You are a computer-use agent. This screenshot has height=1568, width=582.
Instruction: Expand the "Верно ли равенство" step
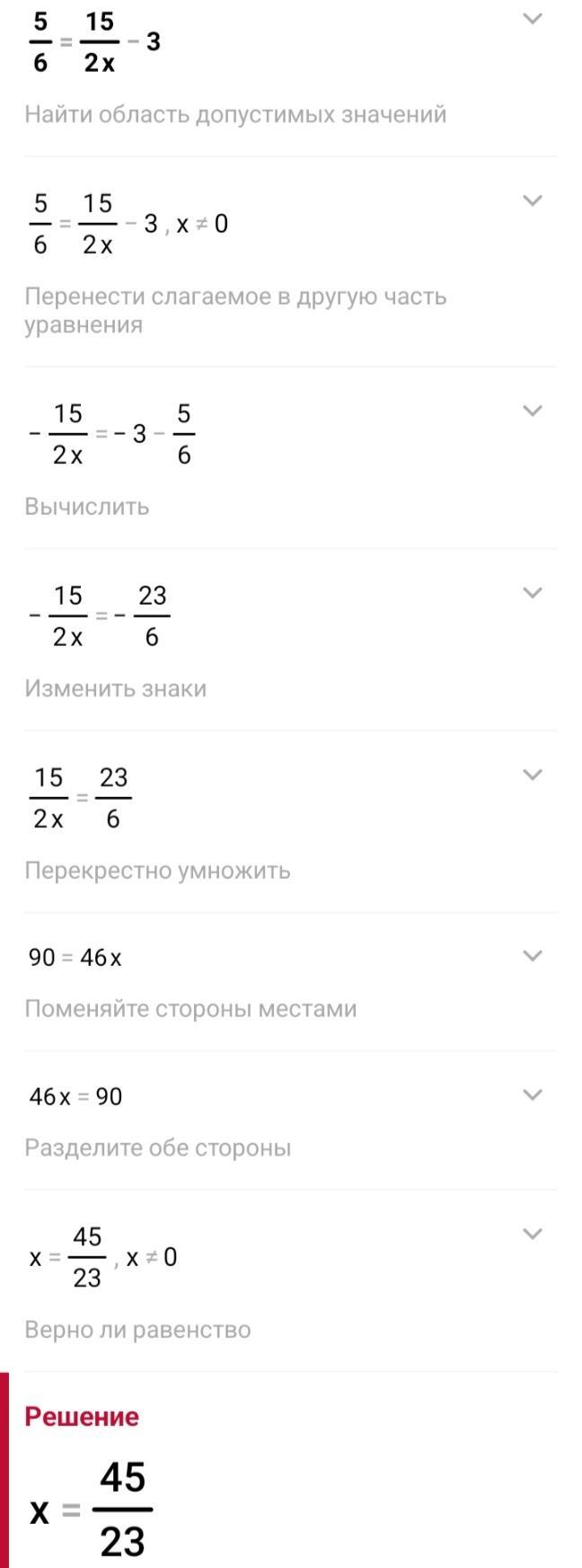click(533, 1235)
